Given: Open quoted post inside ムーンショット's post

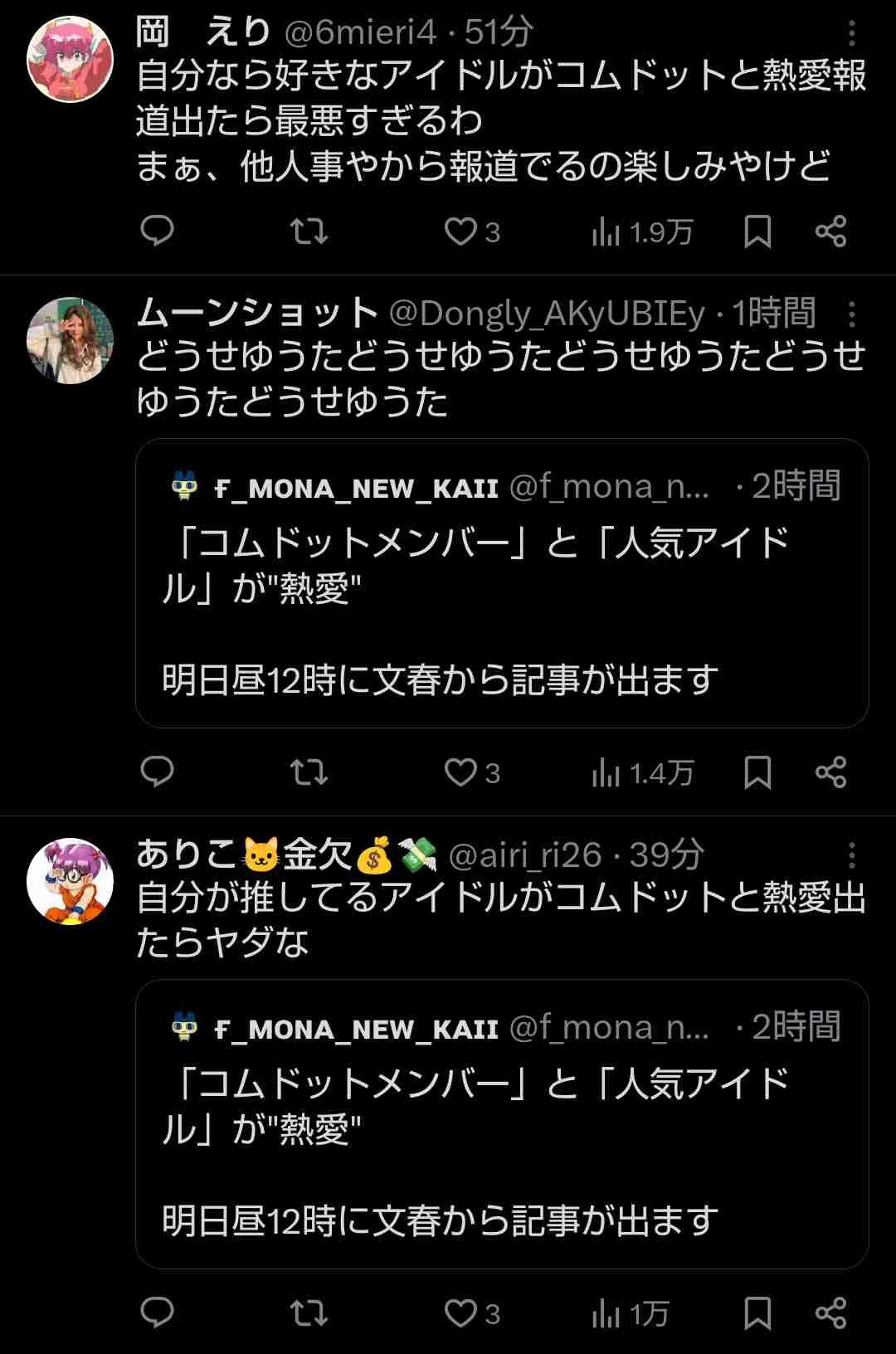Looking at the screenshot, I should pos(501,582).
